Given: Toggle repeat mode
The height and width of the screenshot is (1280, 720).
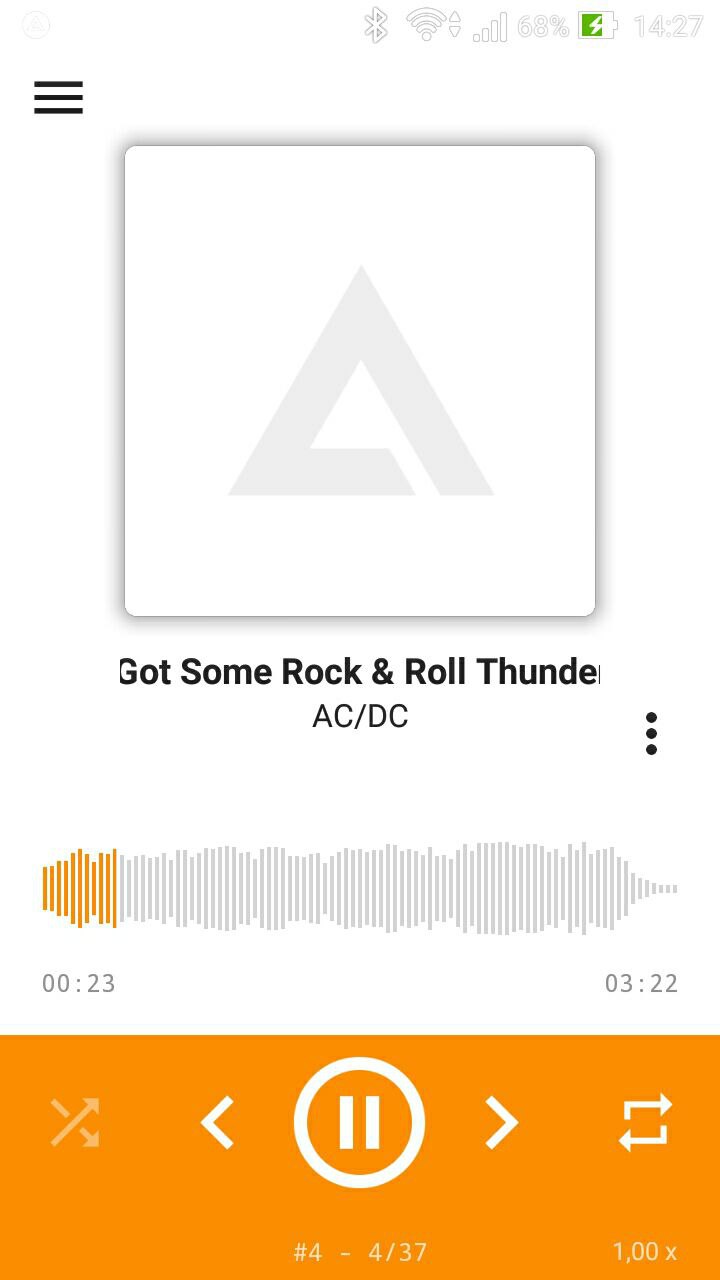Looking at the screenshot, I should coord(645,1122).
